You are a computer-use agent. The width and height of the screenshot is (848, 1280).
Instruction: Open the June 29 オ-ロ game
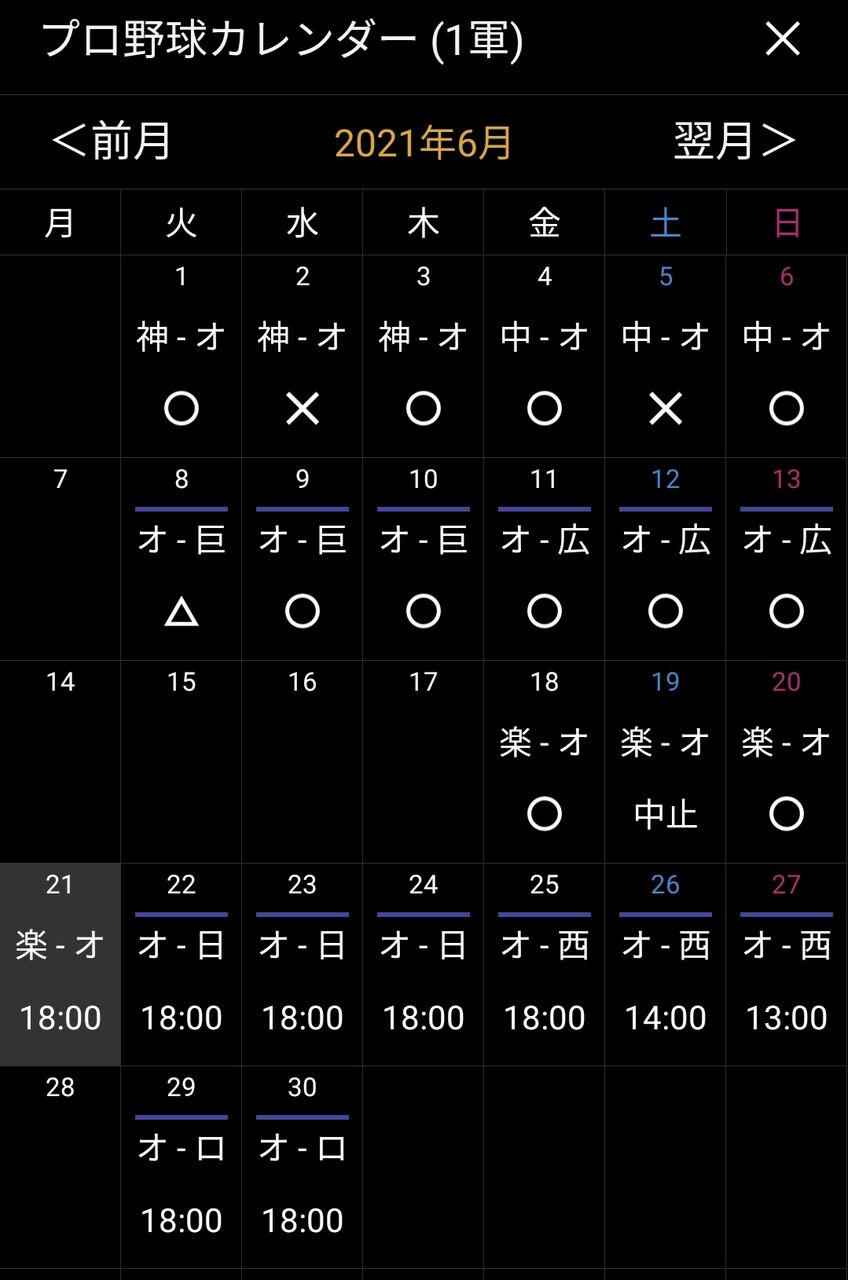point(181,1168)
